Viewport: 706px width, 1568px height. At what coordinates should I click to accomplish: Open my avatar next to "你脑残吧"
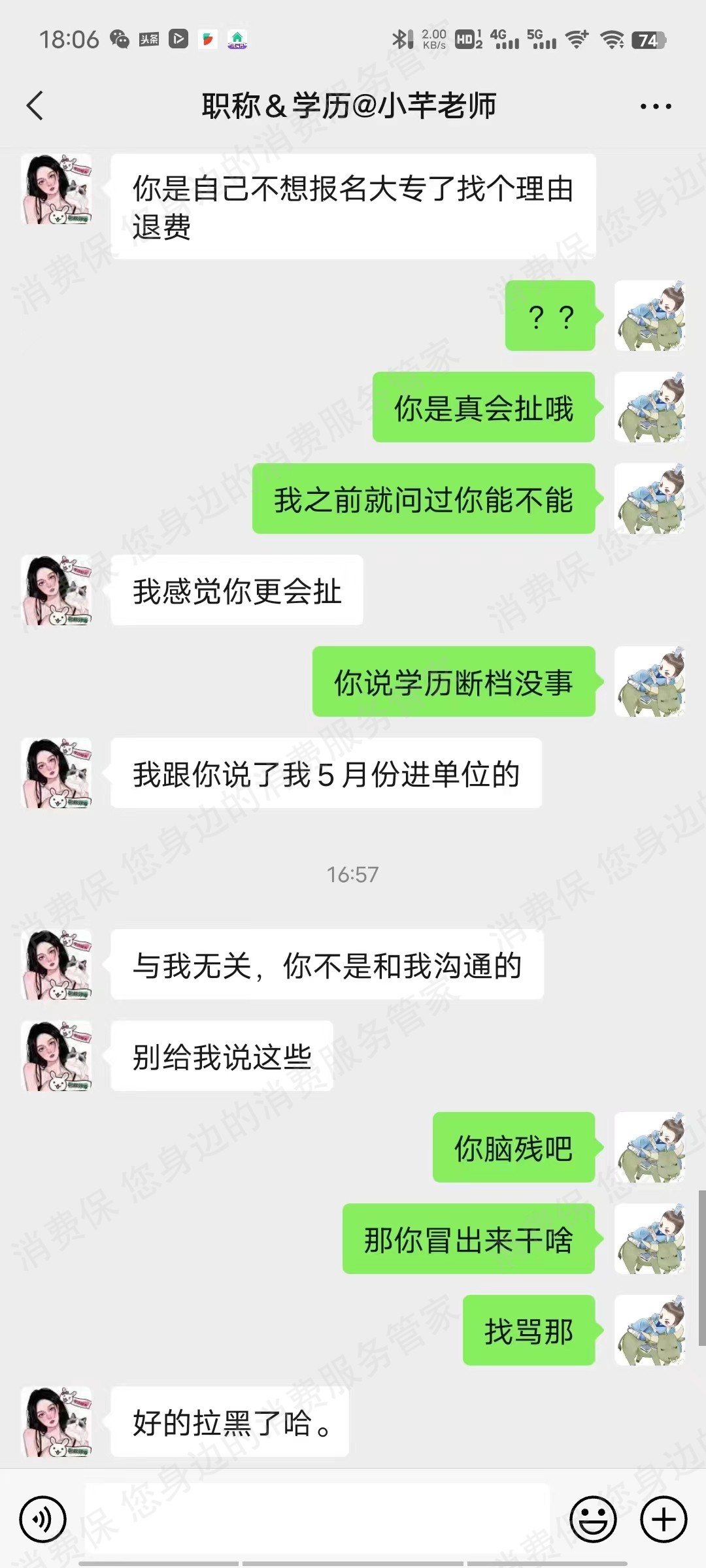point(649,1147)
